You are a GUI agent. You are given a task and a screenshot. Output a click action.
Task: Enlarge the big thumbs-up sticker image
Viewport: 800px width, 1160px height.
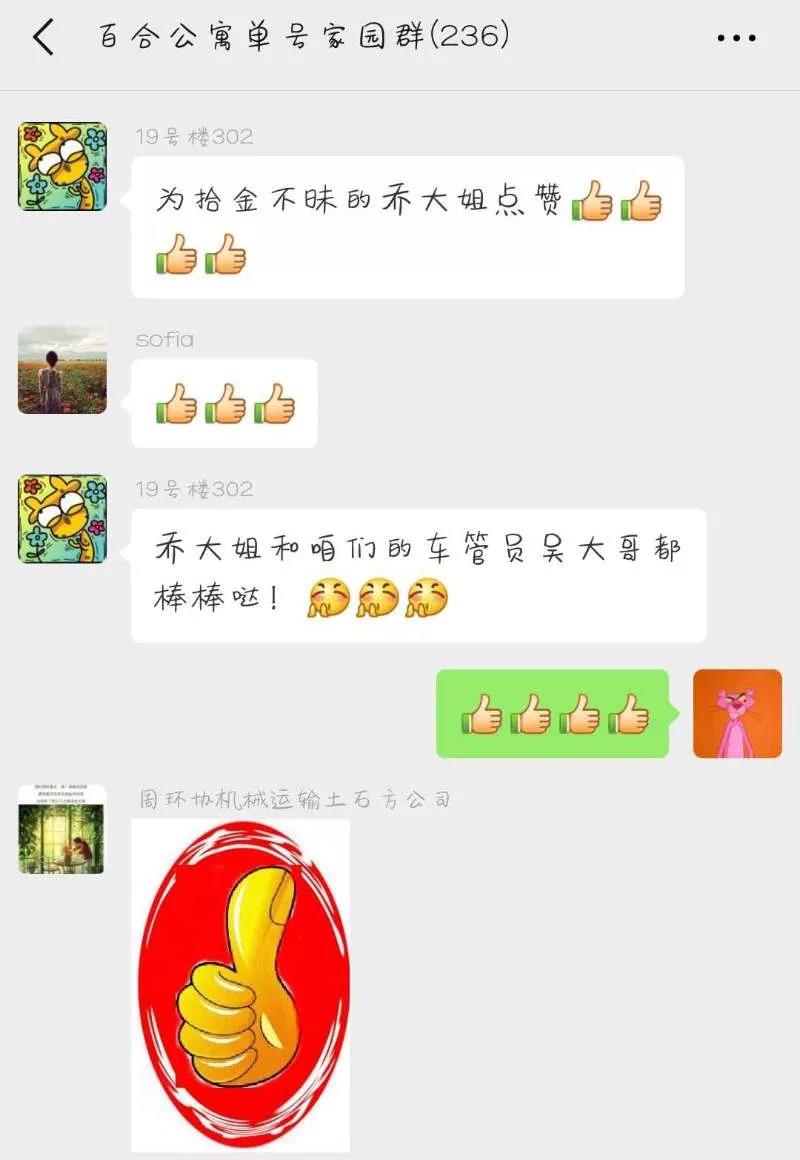coord(241,984)
